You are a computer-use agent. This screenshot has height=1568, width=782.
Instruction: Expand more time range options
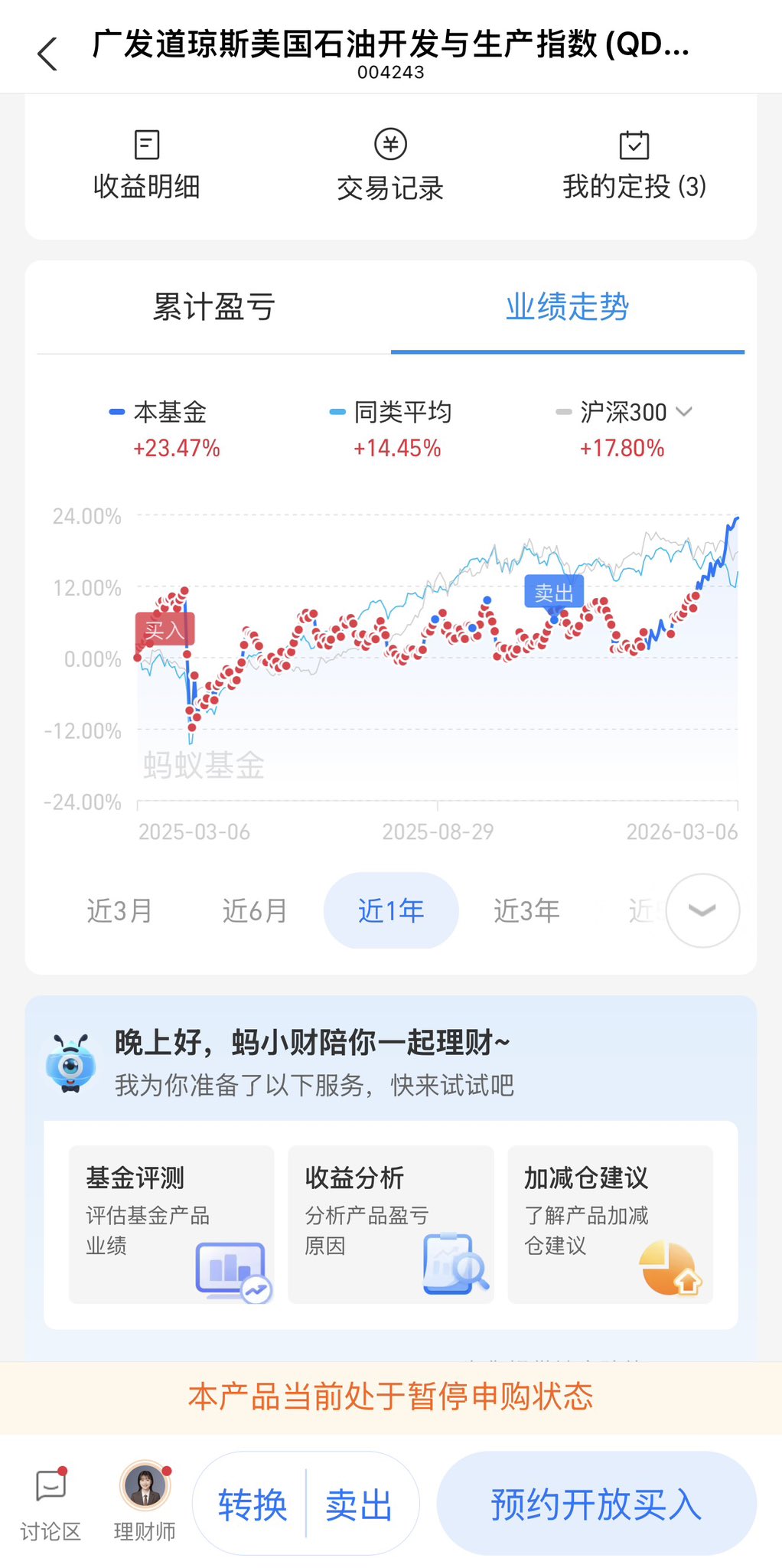tap(702, 910)
